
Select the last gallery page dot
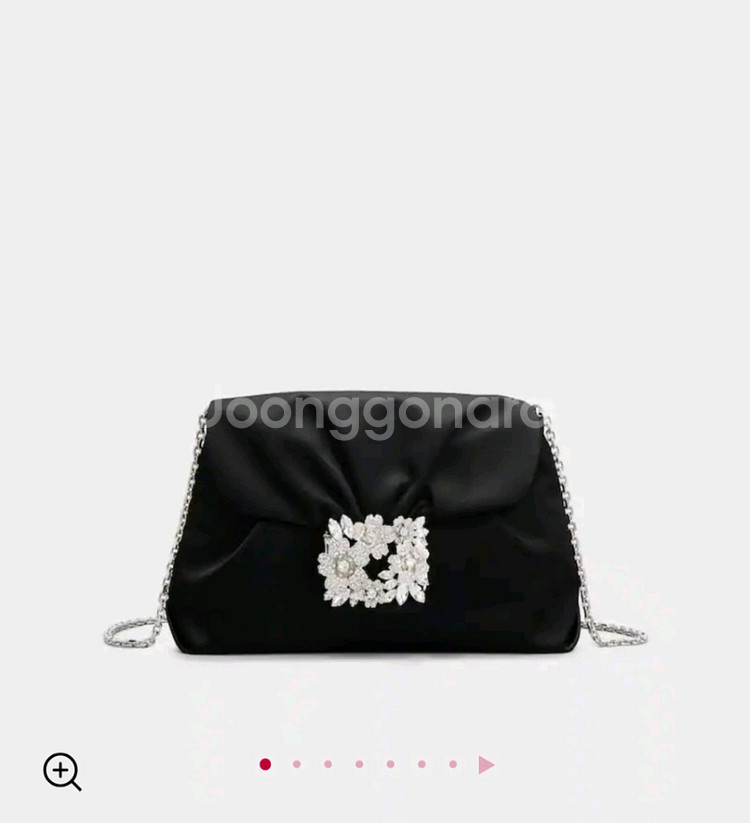pyautogui.click(x=453, y=764)
